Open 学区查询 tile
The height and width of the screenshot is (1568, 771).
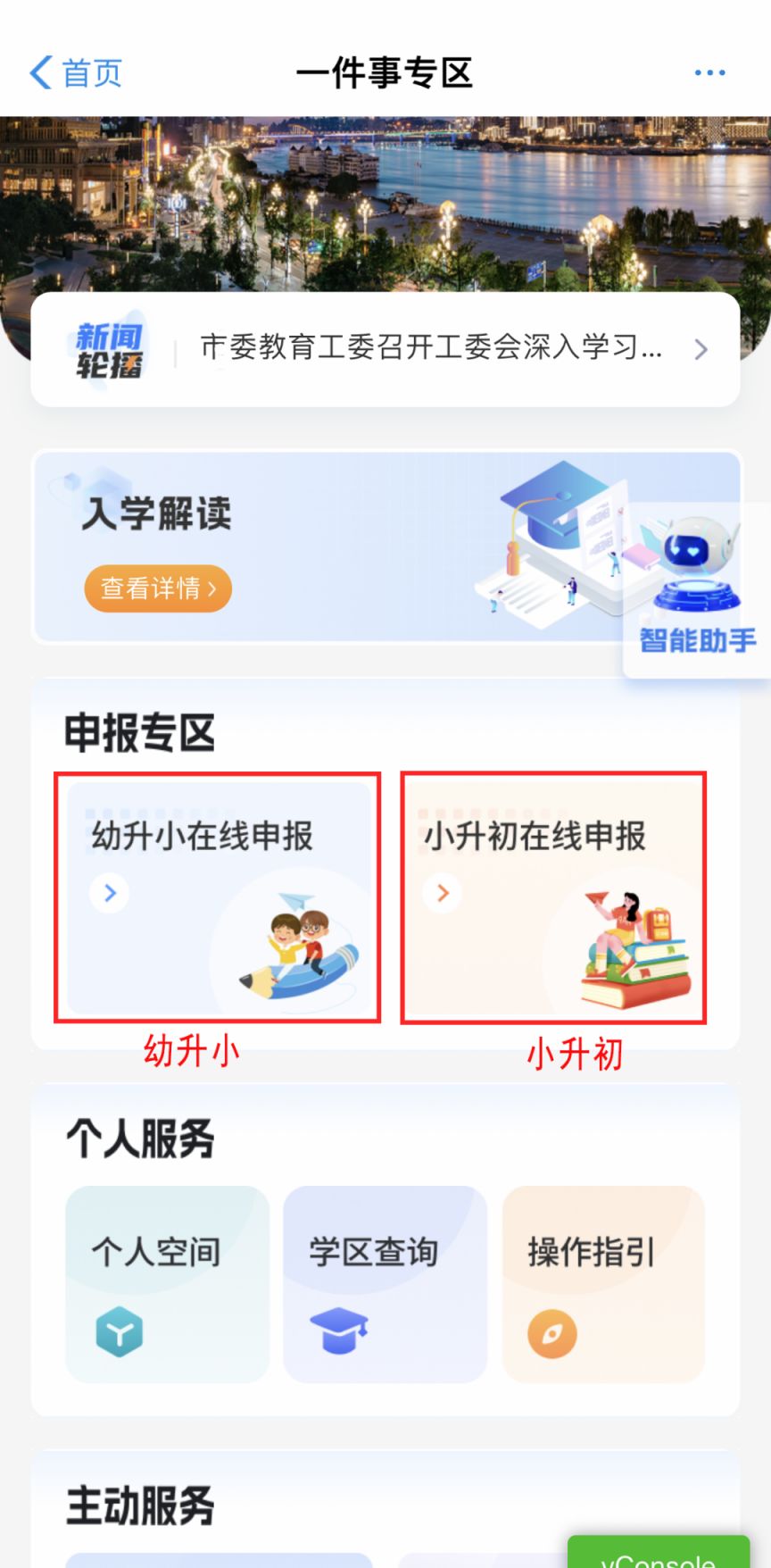click(385, 1284)
